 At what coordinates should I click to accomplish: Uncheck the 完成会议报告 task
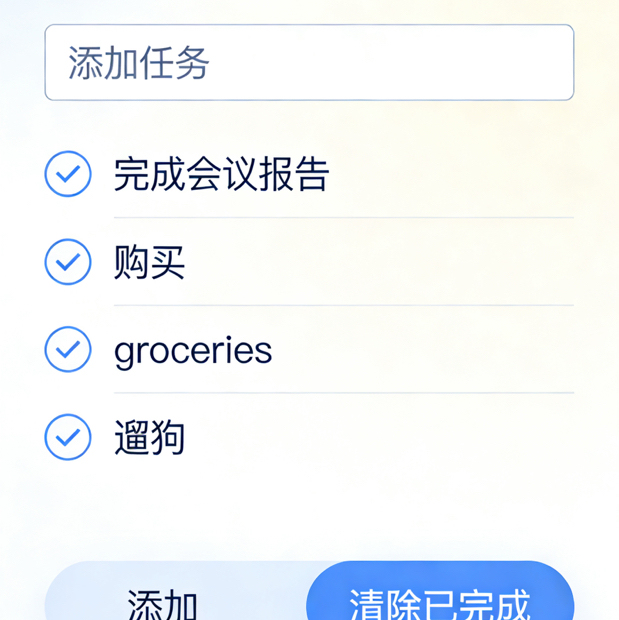click(68, 174)
